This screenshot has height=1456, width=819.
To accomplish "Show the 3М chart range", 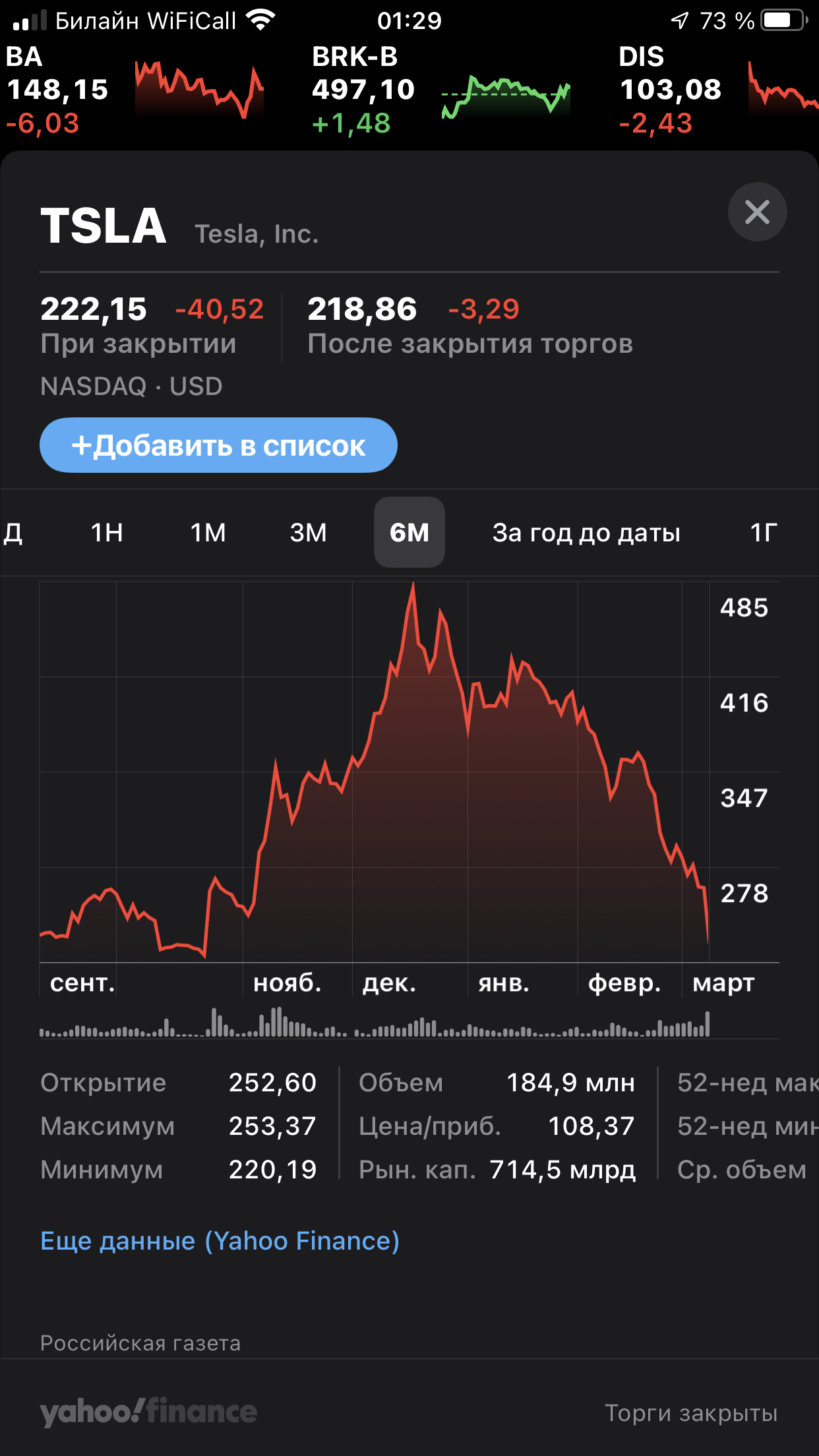I will point(309,532).
